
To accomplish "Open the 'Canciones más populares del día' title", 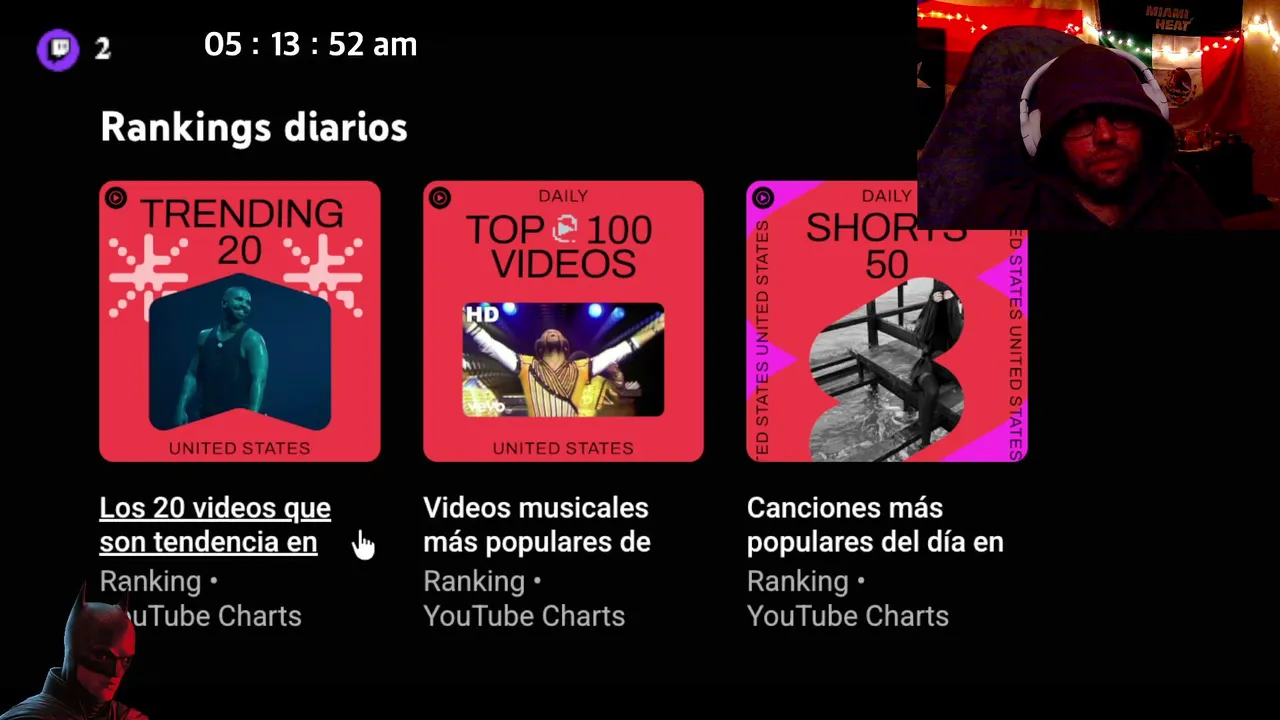I will tap(875, 525).
